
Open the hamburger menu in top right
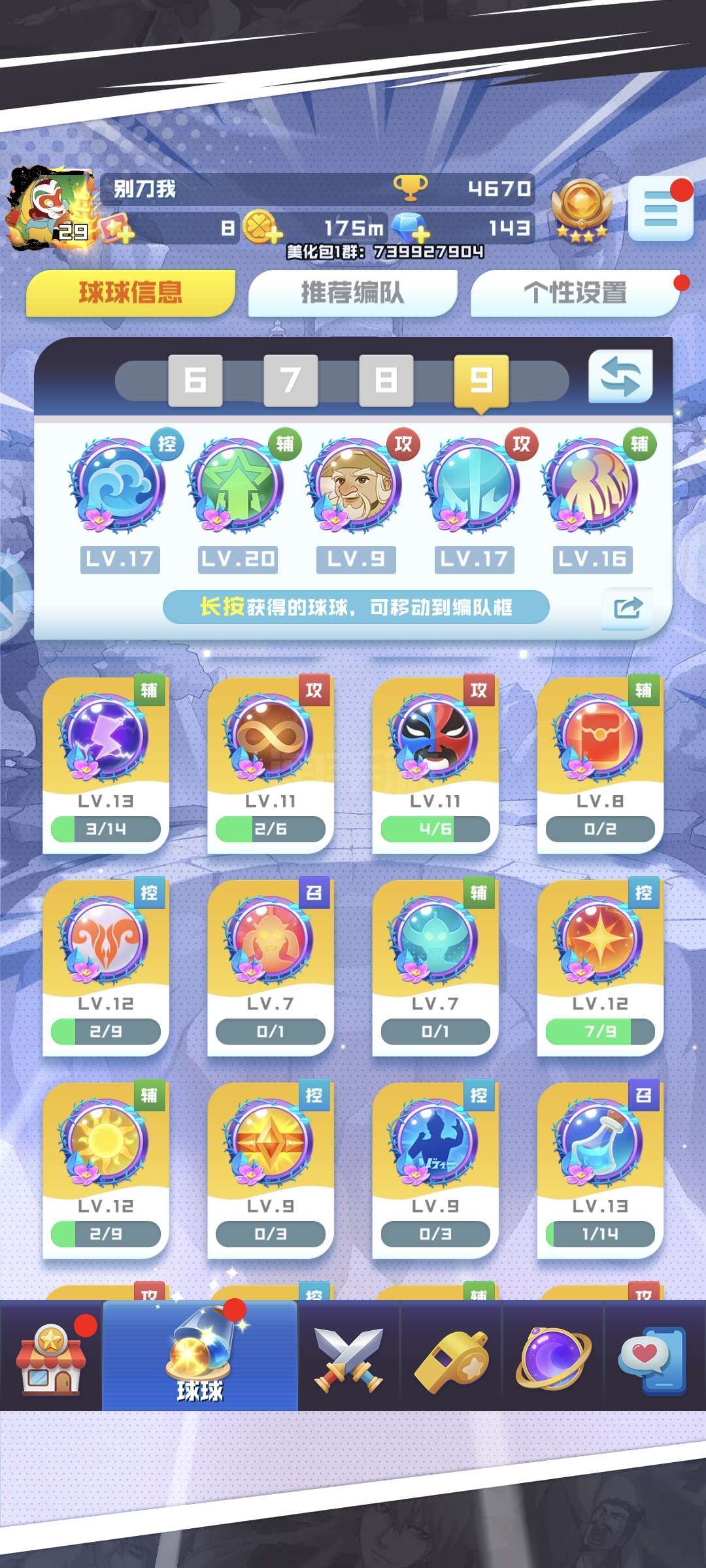point(660,208)
